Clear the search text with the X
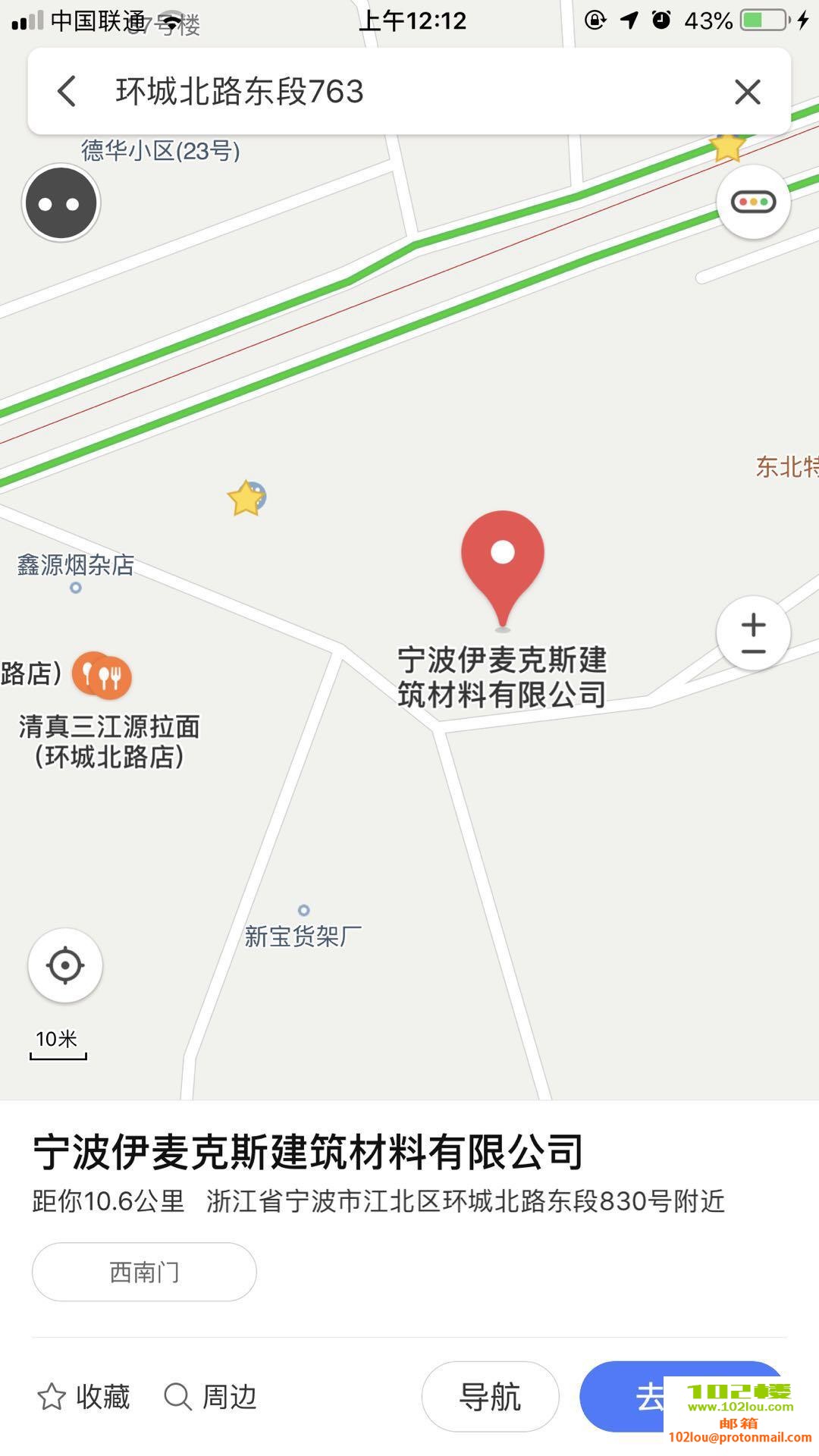The width and height of the screenshot is (819, 1456). (x=747, y=93)
